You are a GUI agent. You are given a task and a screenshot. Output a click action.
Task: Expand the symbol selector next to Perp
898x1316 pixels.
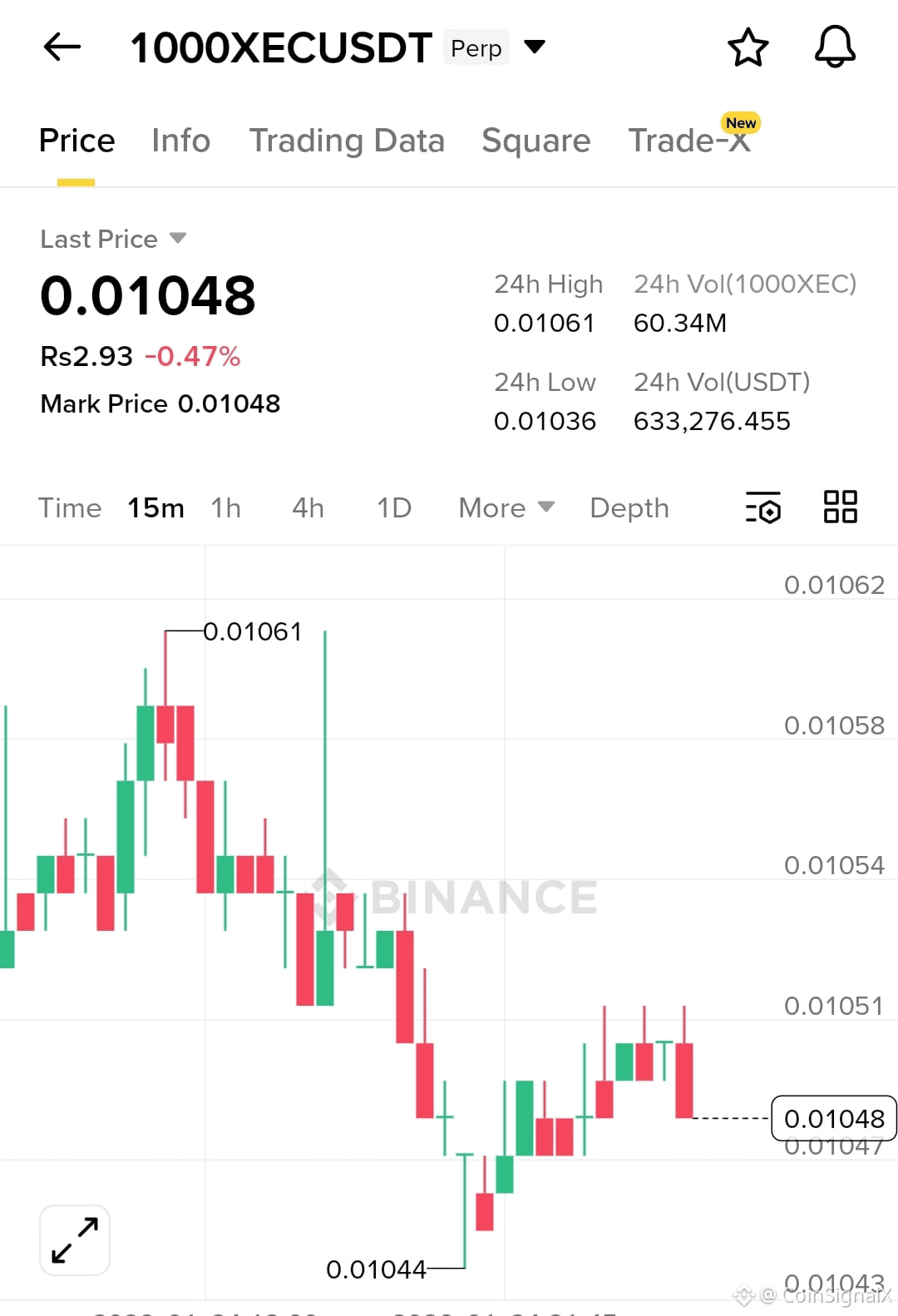535,47
